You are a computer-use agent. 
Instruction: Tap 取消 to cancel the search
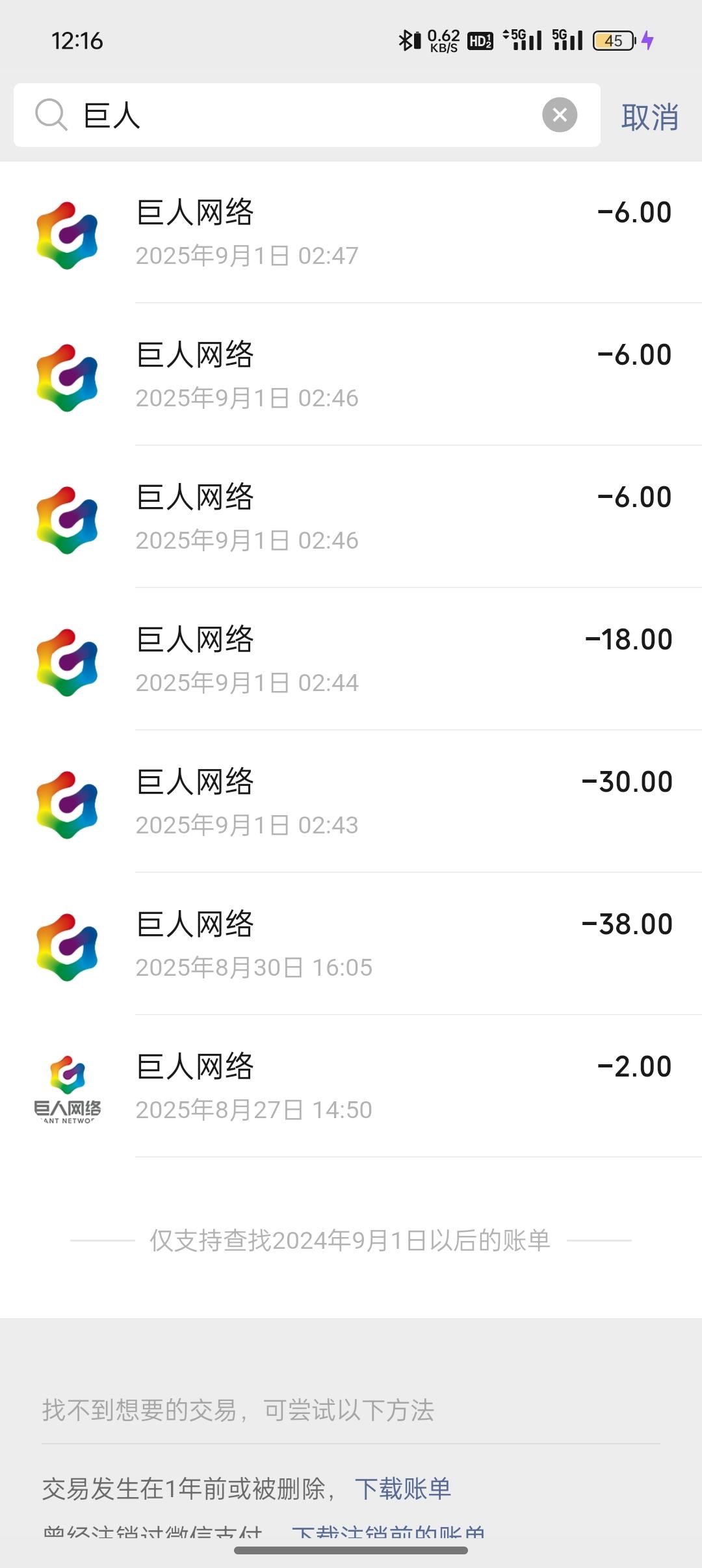pyautogui.click(x=649, y=117)
